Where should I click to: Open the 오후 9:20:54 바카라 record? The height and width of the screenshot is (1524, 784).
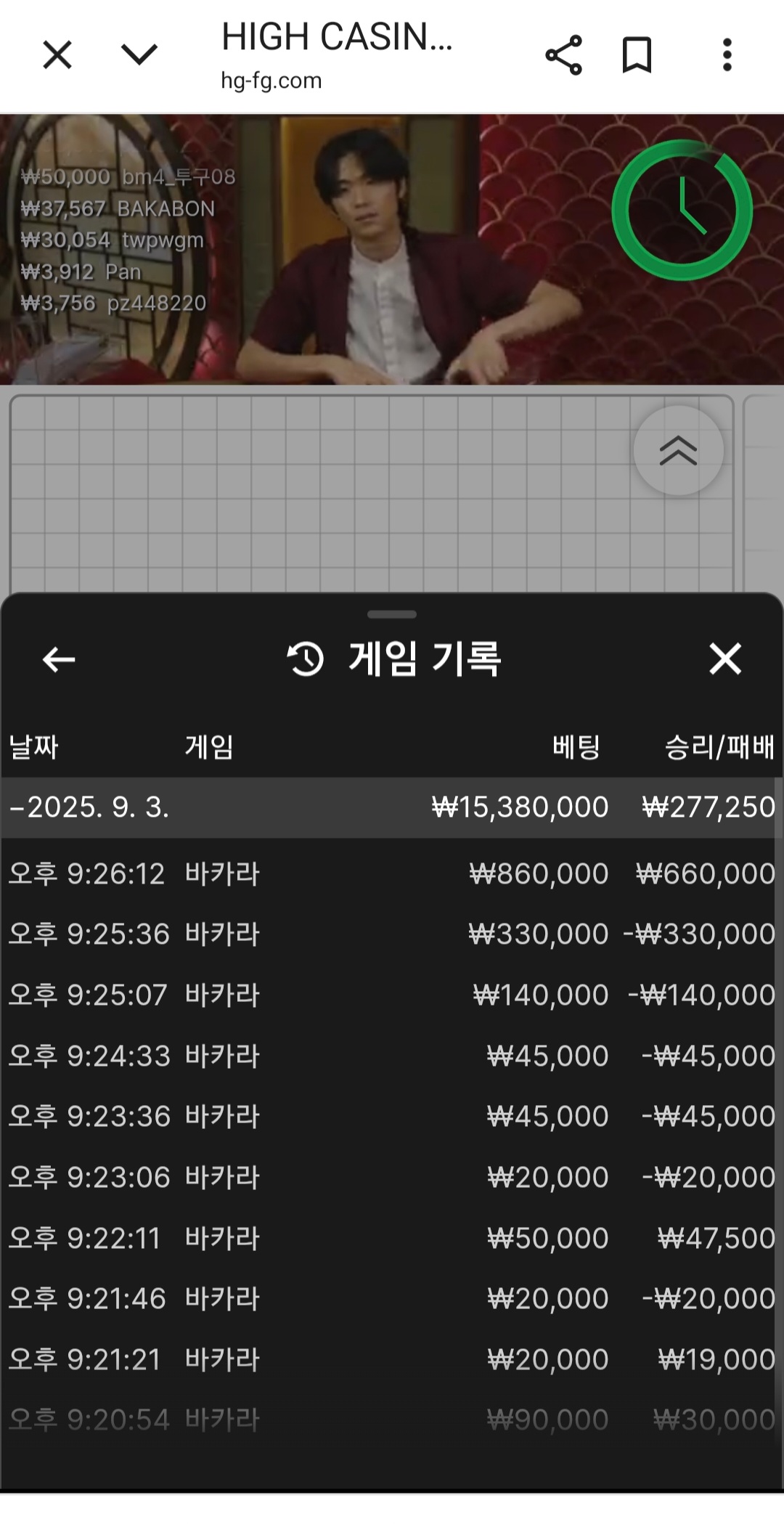(392, 1419)
